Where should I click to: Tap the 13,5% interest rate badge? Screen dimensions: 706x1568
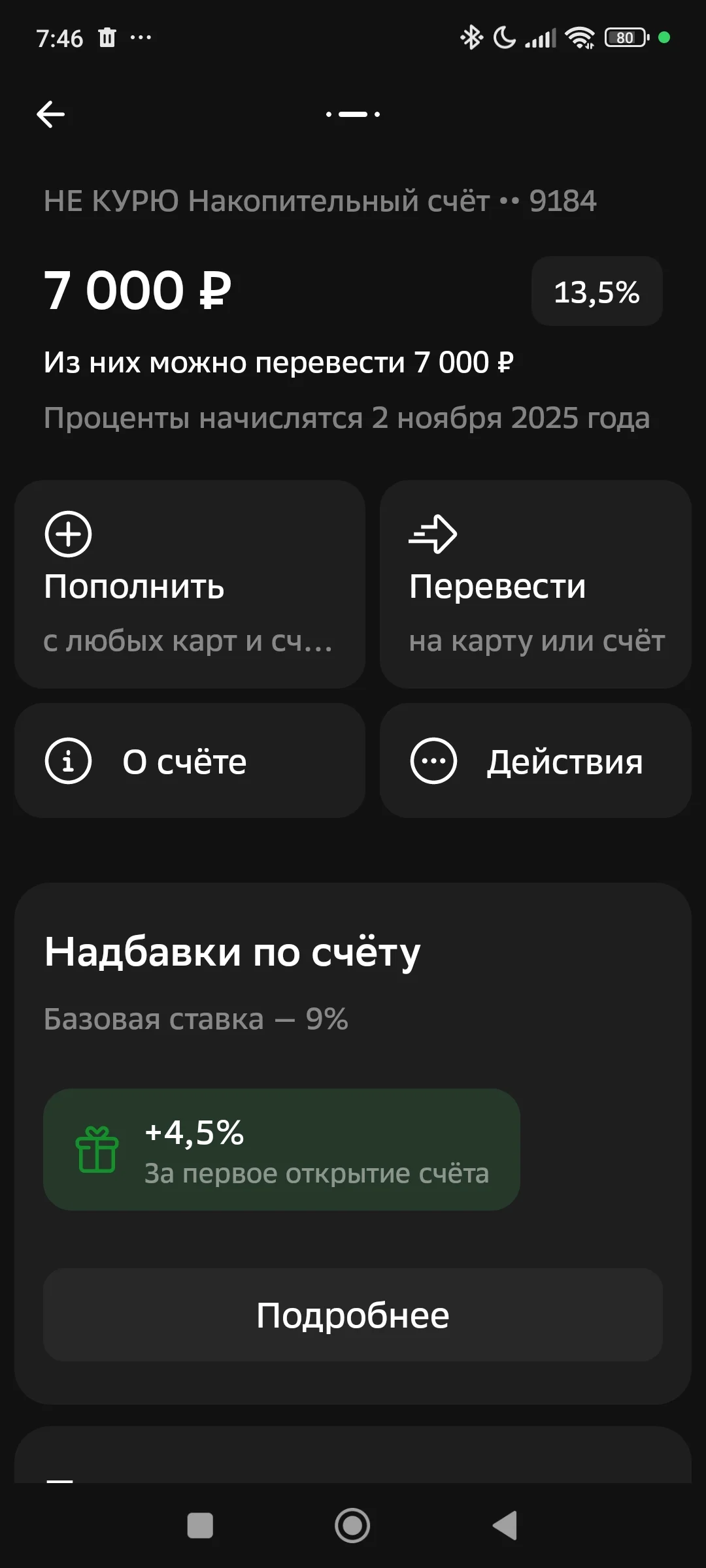coord(596,291)
